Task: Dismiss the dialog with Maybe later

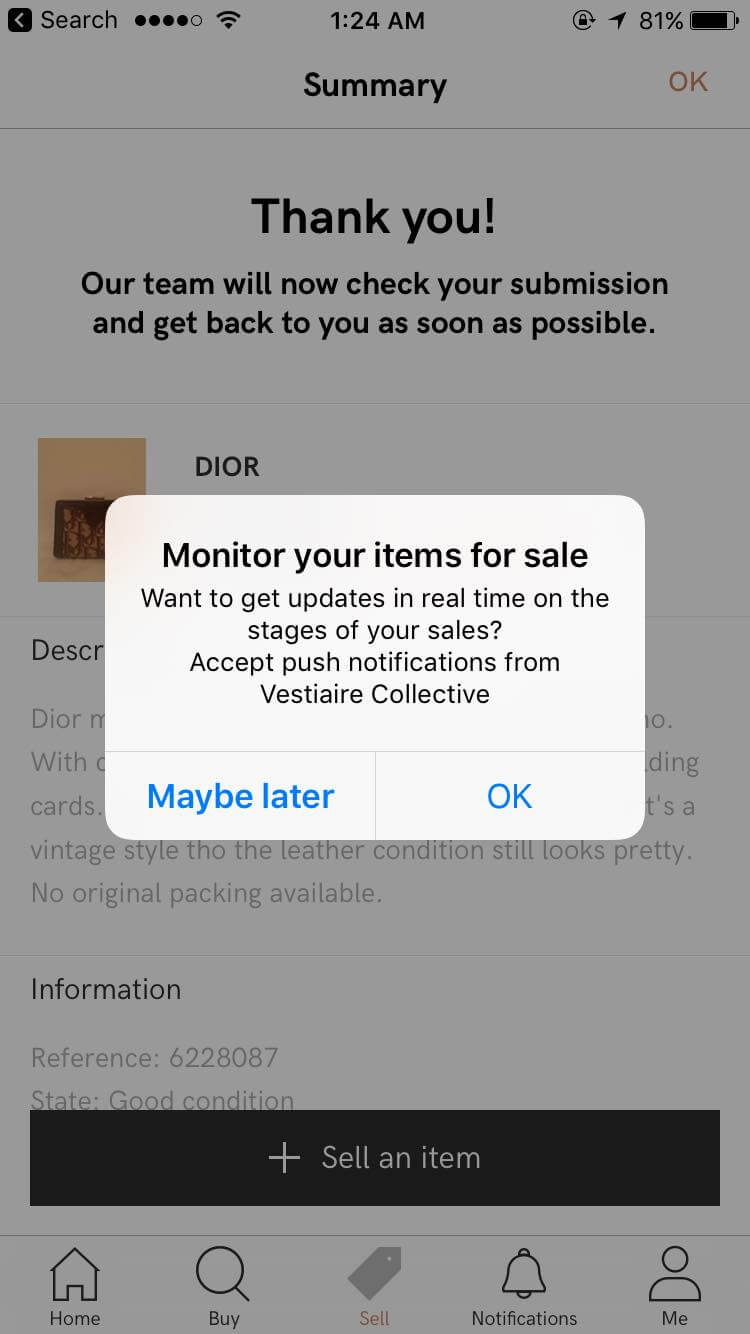Action: coord(240,796)
